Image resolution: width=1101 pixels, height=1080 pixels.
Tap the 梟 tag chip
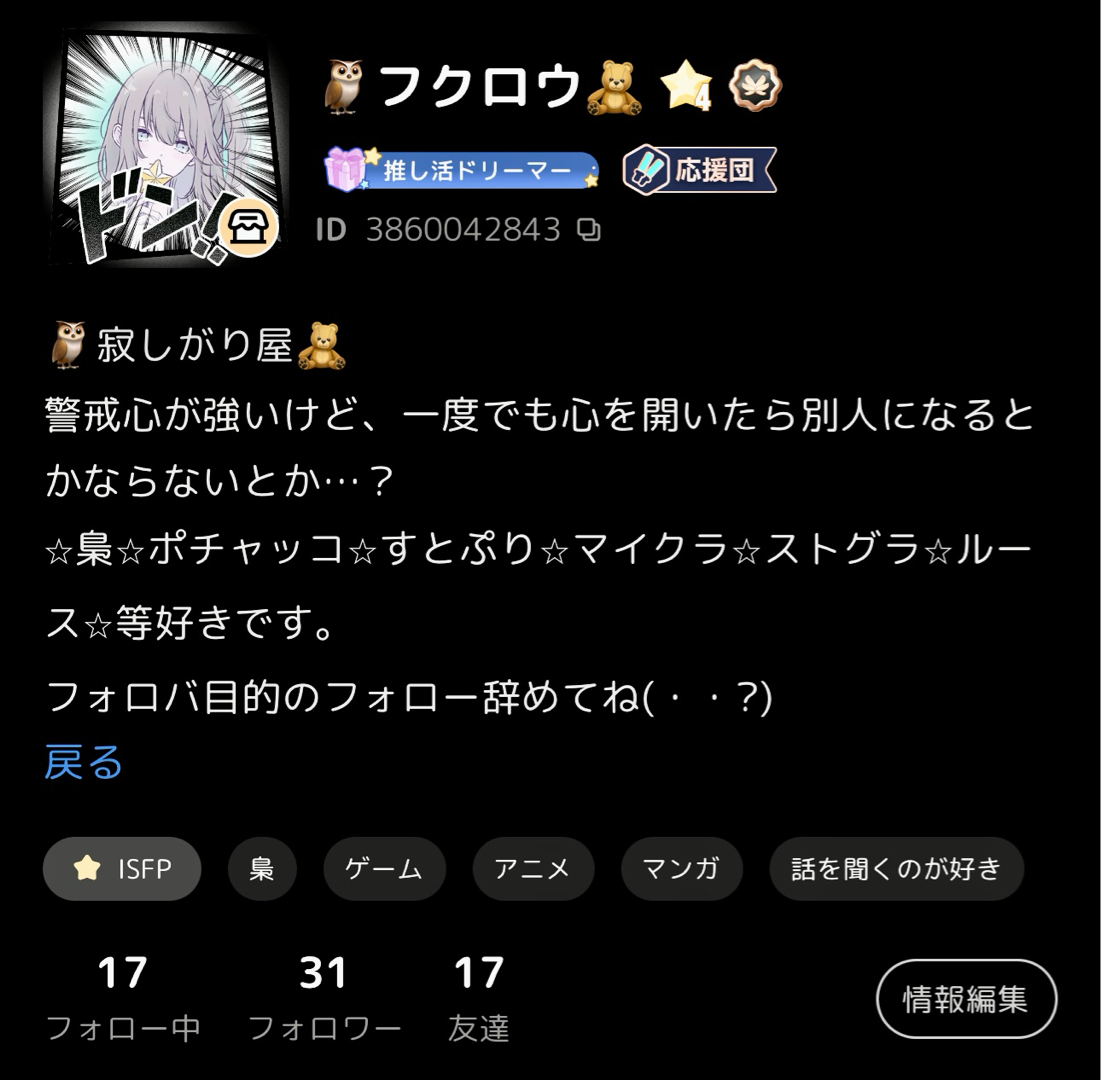(x=262, y=869)
